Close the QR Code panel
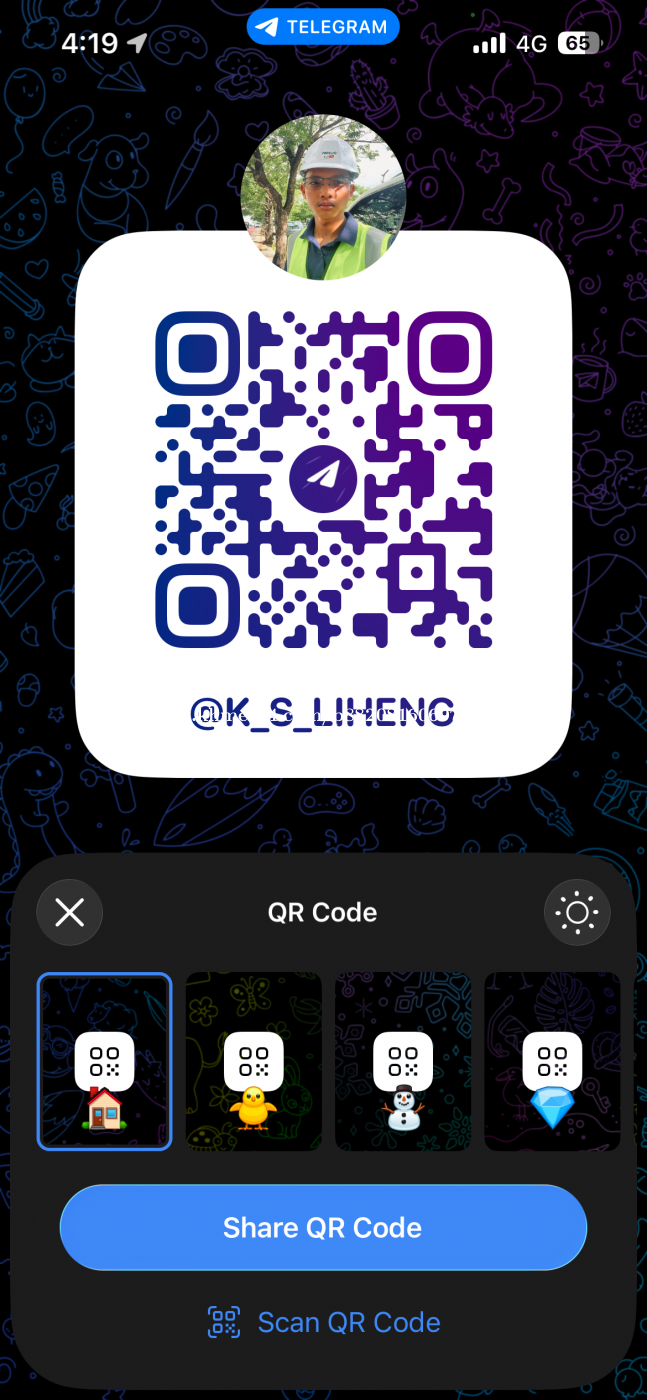Viewport: 647px width, 1400px height. click(69, 912)
